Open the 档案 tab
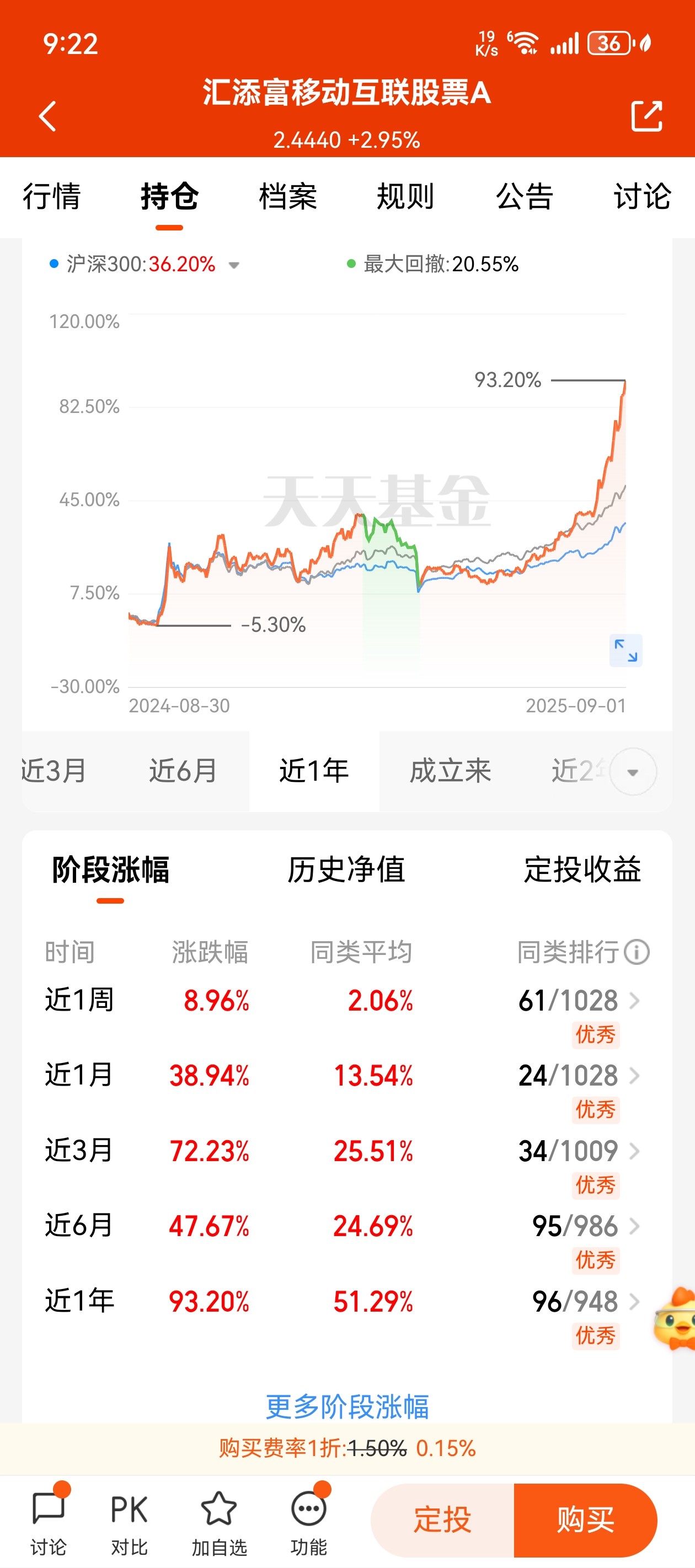 pos(287,196)
